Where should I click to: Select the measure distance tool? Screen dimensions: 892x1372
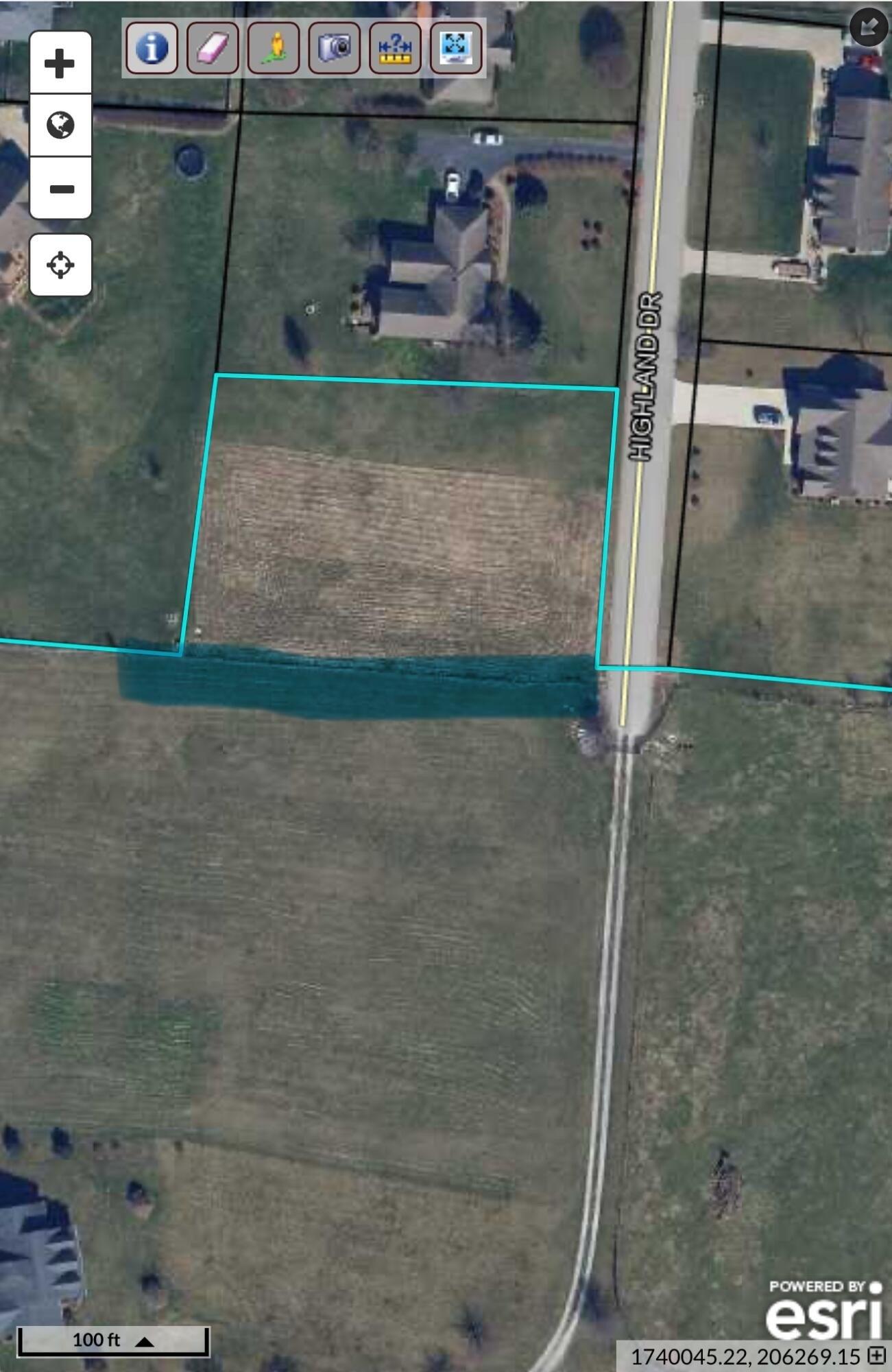[395, 47]
